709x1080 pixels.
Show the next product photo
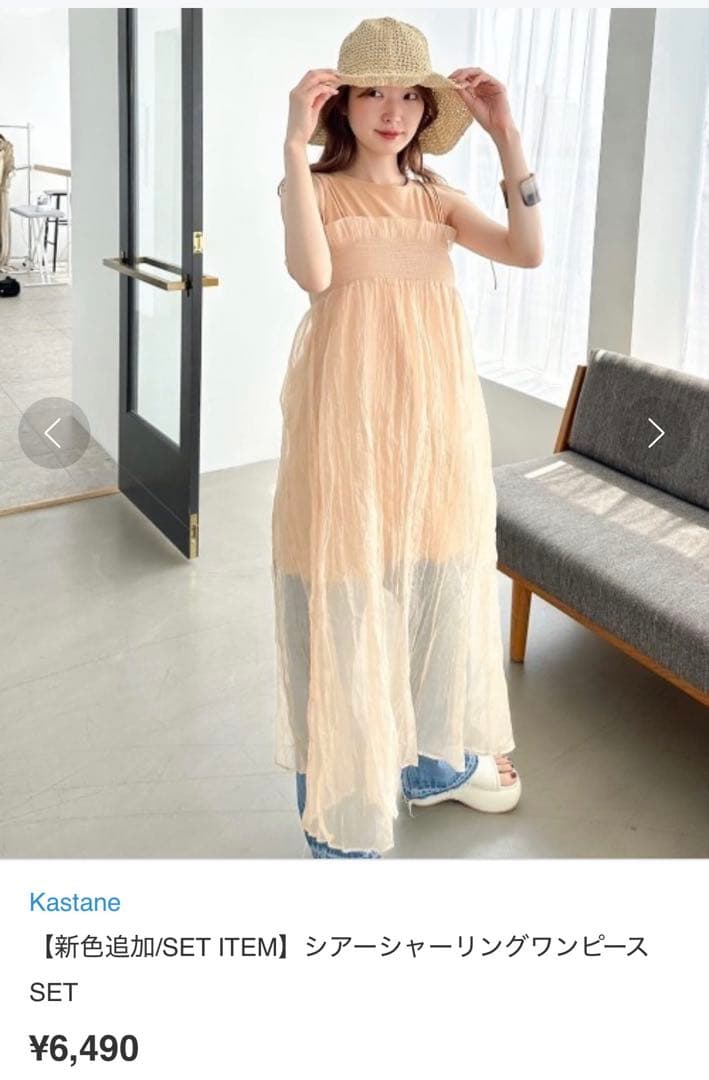(656, 433)
